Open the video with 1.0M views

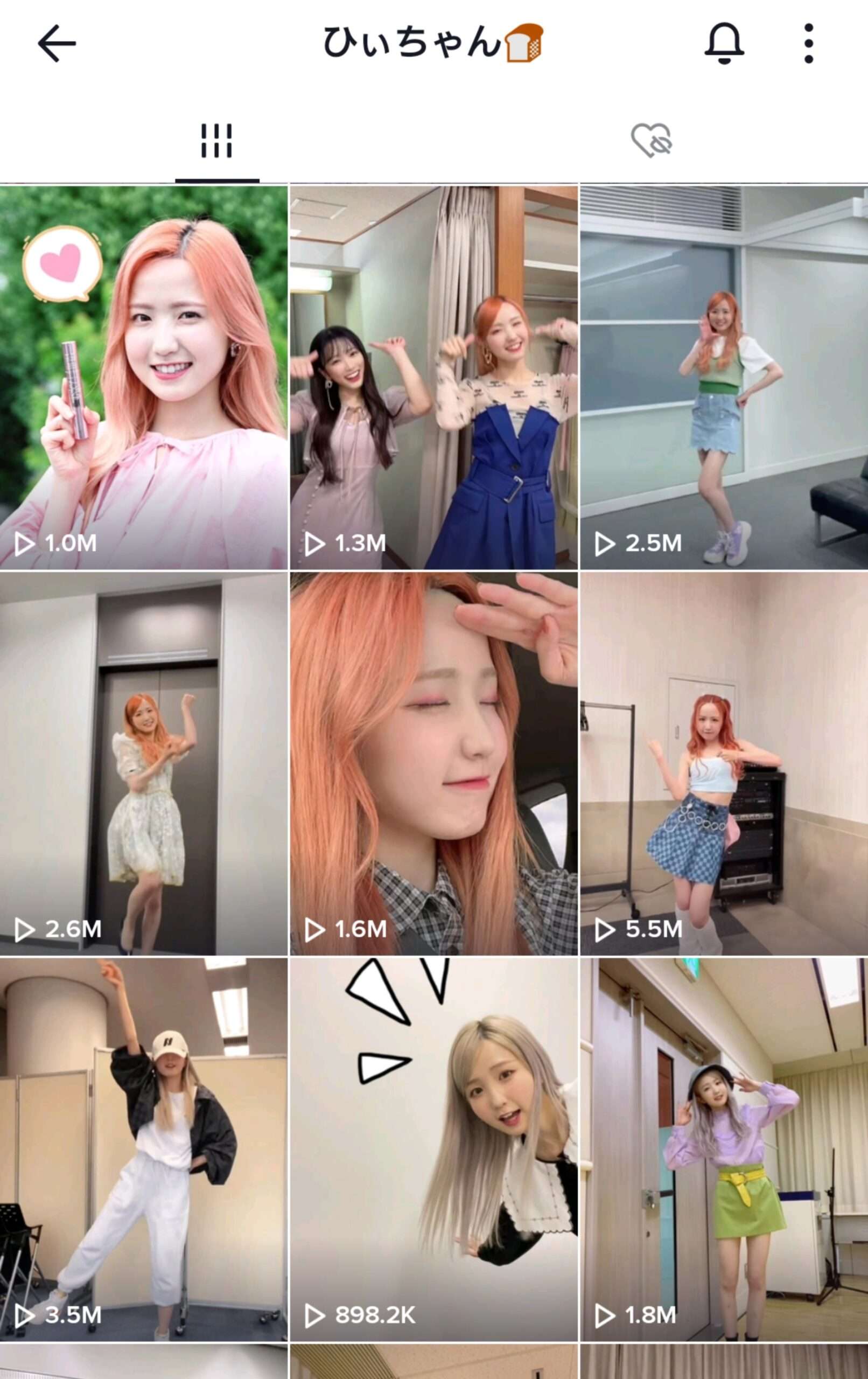click(x=143, y=378)
